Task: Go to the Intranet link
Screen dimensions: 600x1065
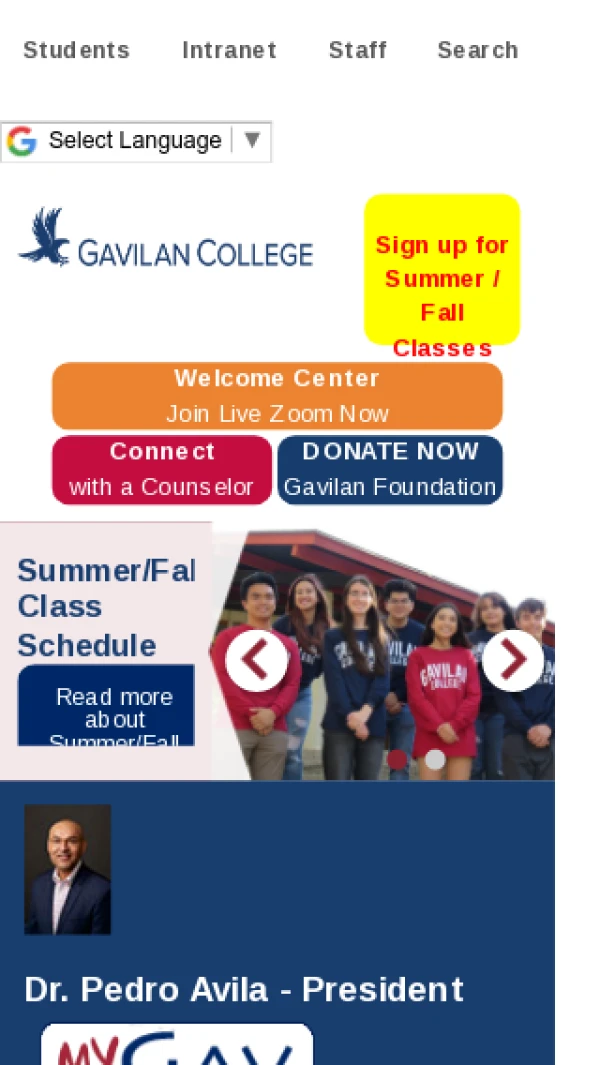Action: [229, 50]
